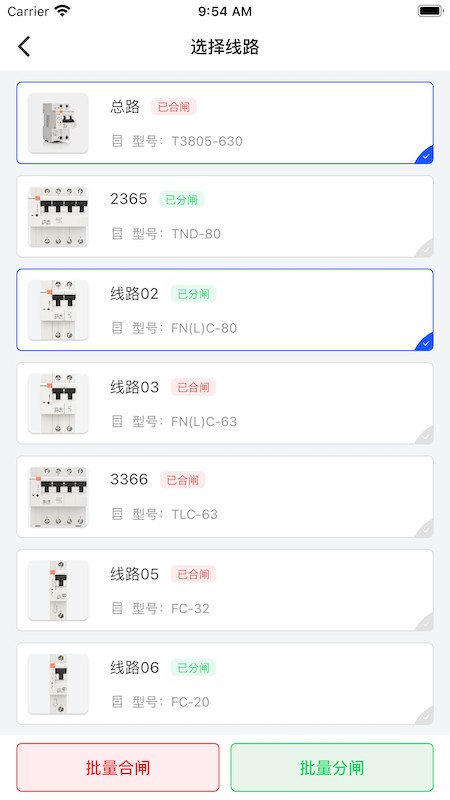Viewport: 450px width, 800px height.
Task: Tap the 批量分闸 batch open button
Action: 332,767
